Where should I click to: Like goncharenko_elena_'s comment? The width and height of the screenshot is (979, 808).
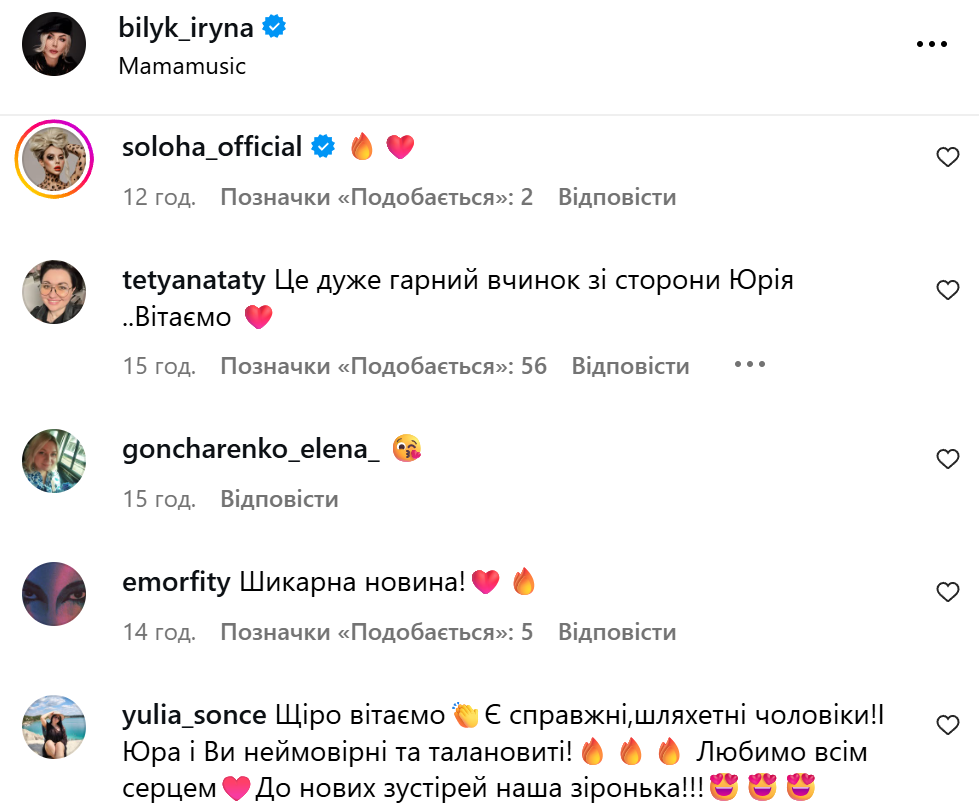(947, 459)
